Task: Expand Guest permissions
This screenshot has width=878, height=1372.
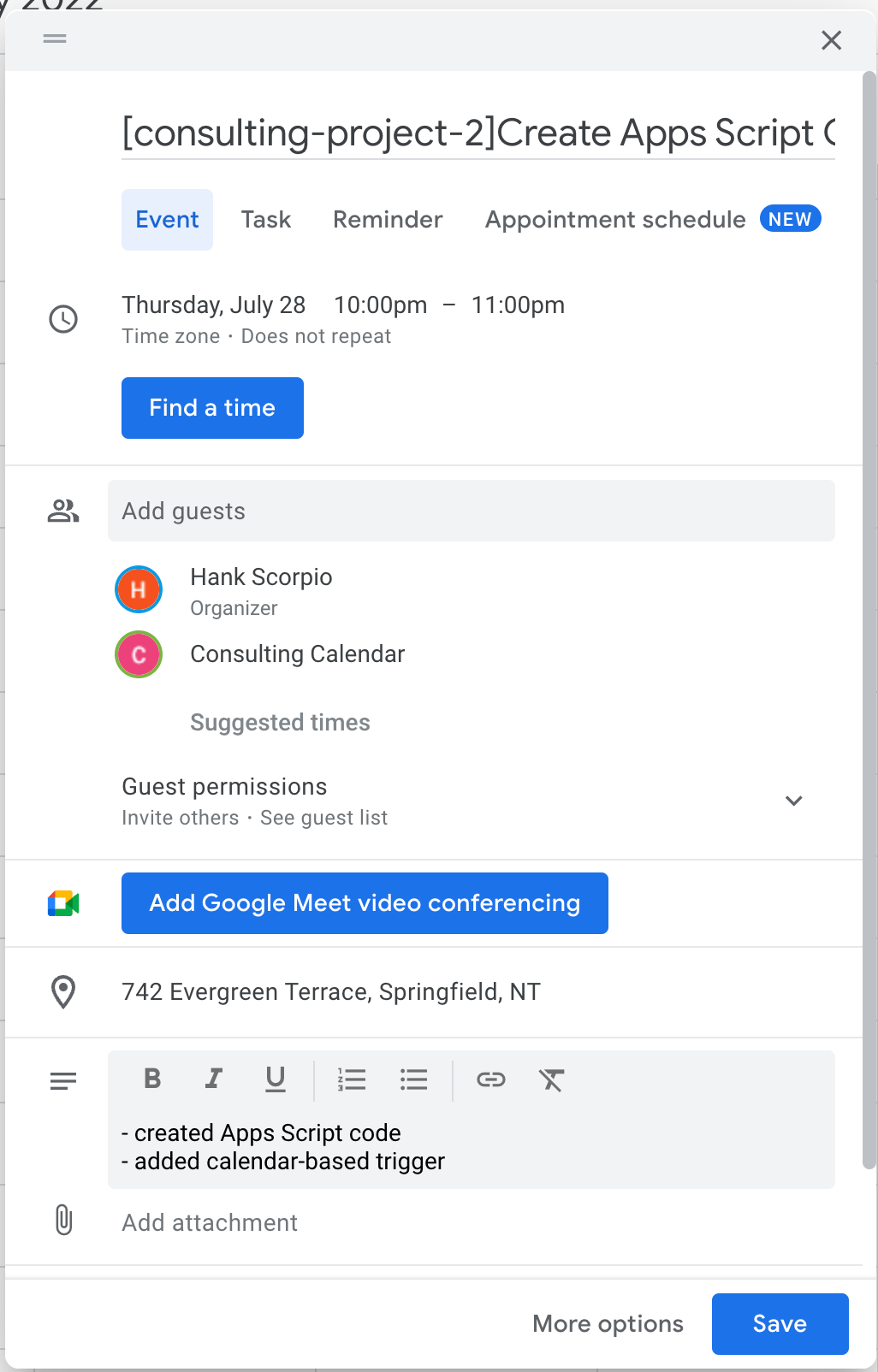Action: click(x=793, y=801)
